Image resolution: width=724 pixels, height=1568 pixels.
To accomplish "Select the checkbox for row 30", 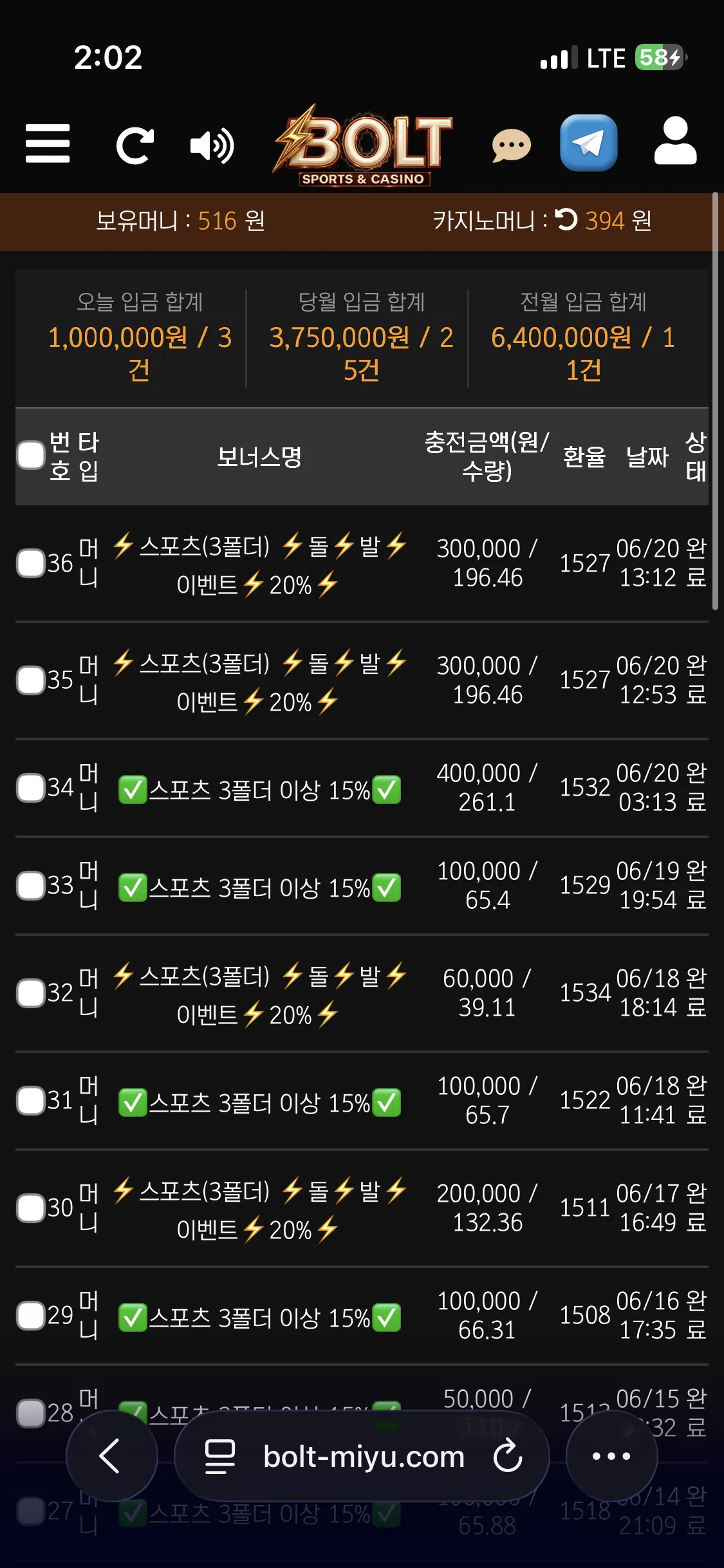I will click(x=30, y=1208).
